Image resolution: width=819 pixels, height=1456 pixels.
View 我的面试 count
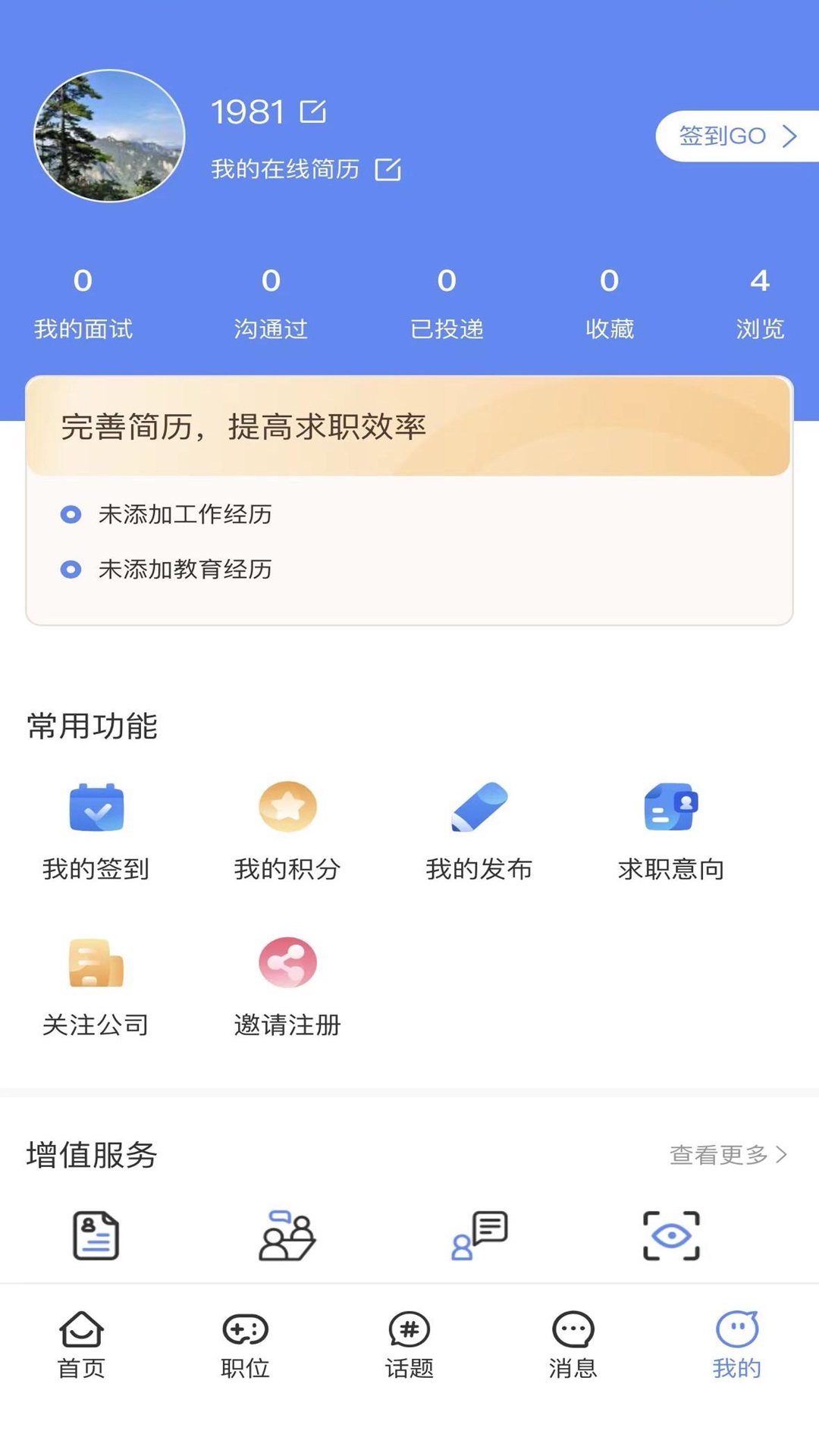83,302
